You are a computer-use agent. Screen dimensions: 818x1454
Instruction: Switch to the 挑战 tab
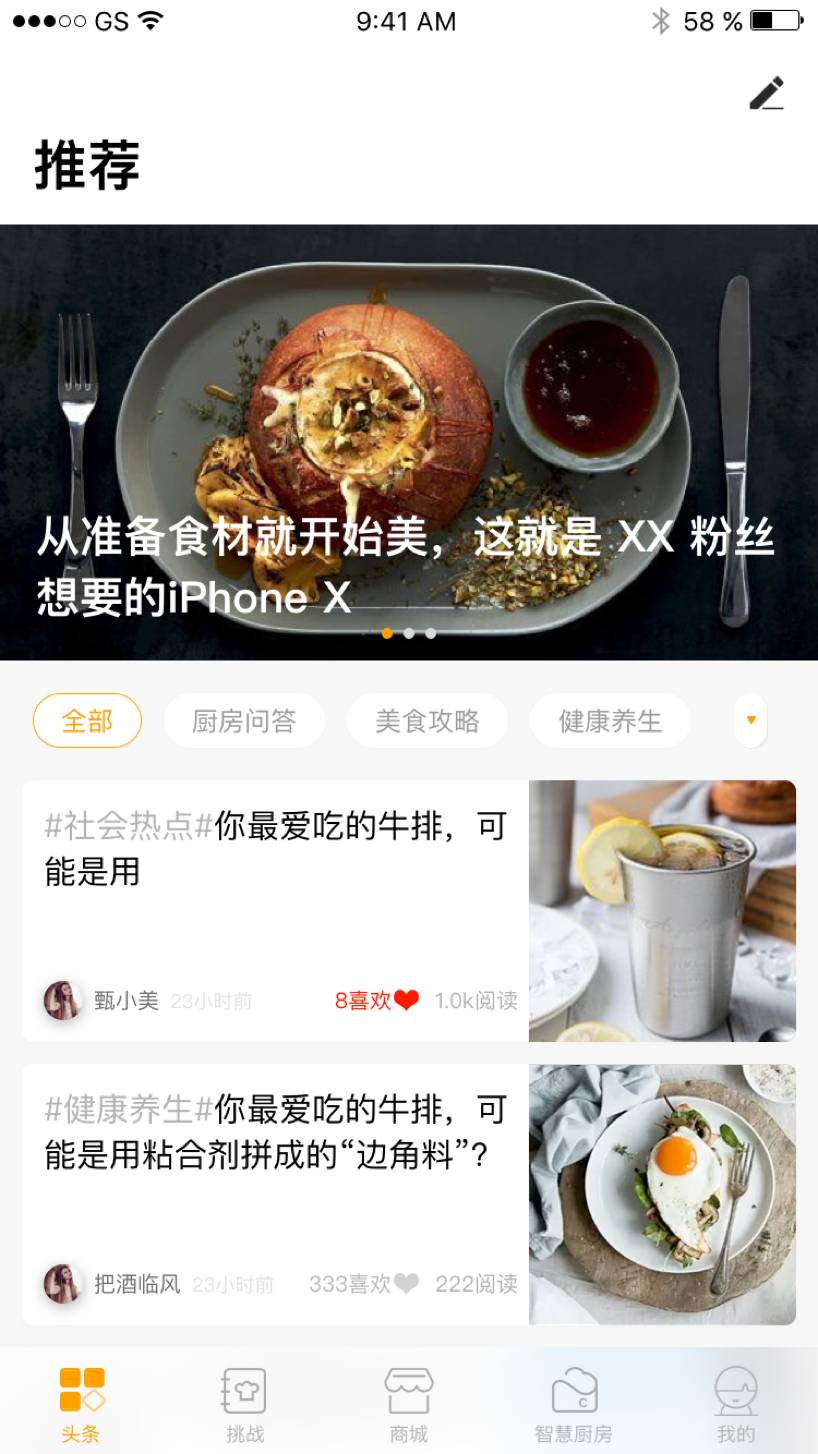245,1405
